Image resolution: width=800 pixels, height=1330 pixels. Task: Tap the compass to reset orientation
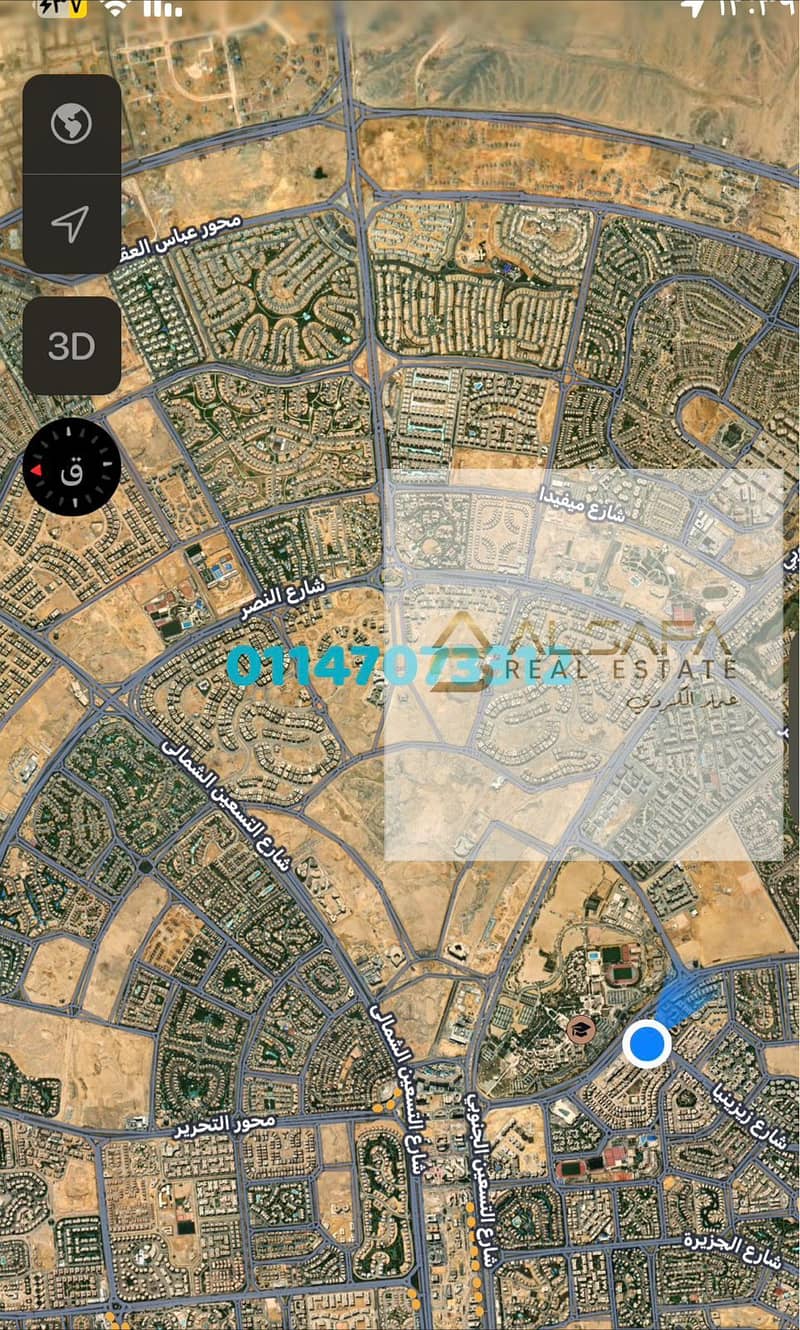pyautogui.click(x=72, y=468)
